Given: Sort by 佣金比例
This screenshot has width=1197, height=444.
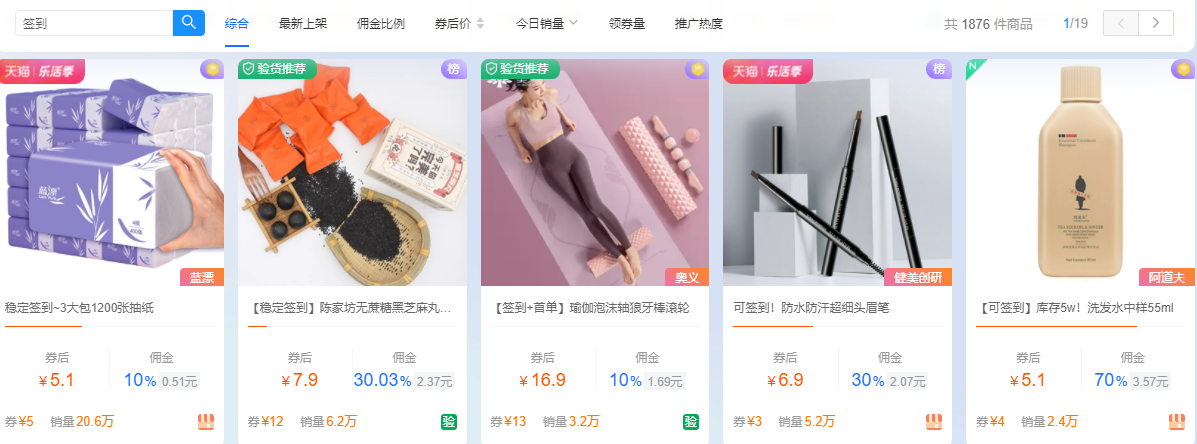Looking at the screenshot, I should click(x=381, y=23).
